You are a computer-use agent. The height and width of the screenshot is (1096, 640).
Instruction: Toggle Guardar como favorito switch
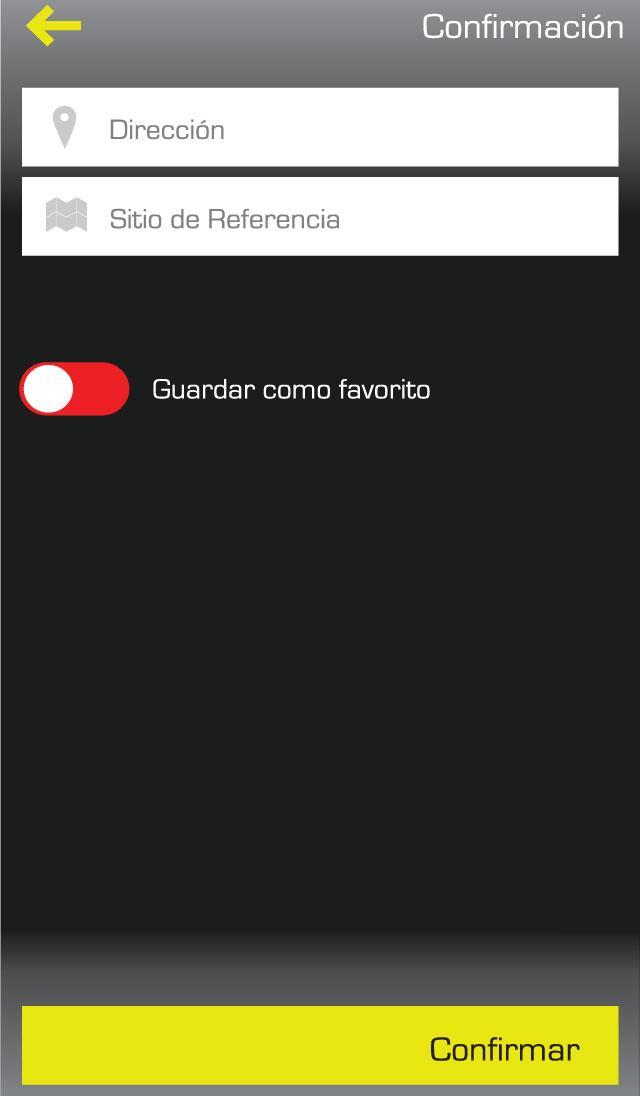(x=75, y=389)
